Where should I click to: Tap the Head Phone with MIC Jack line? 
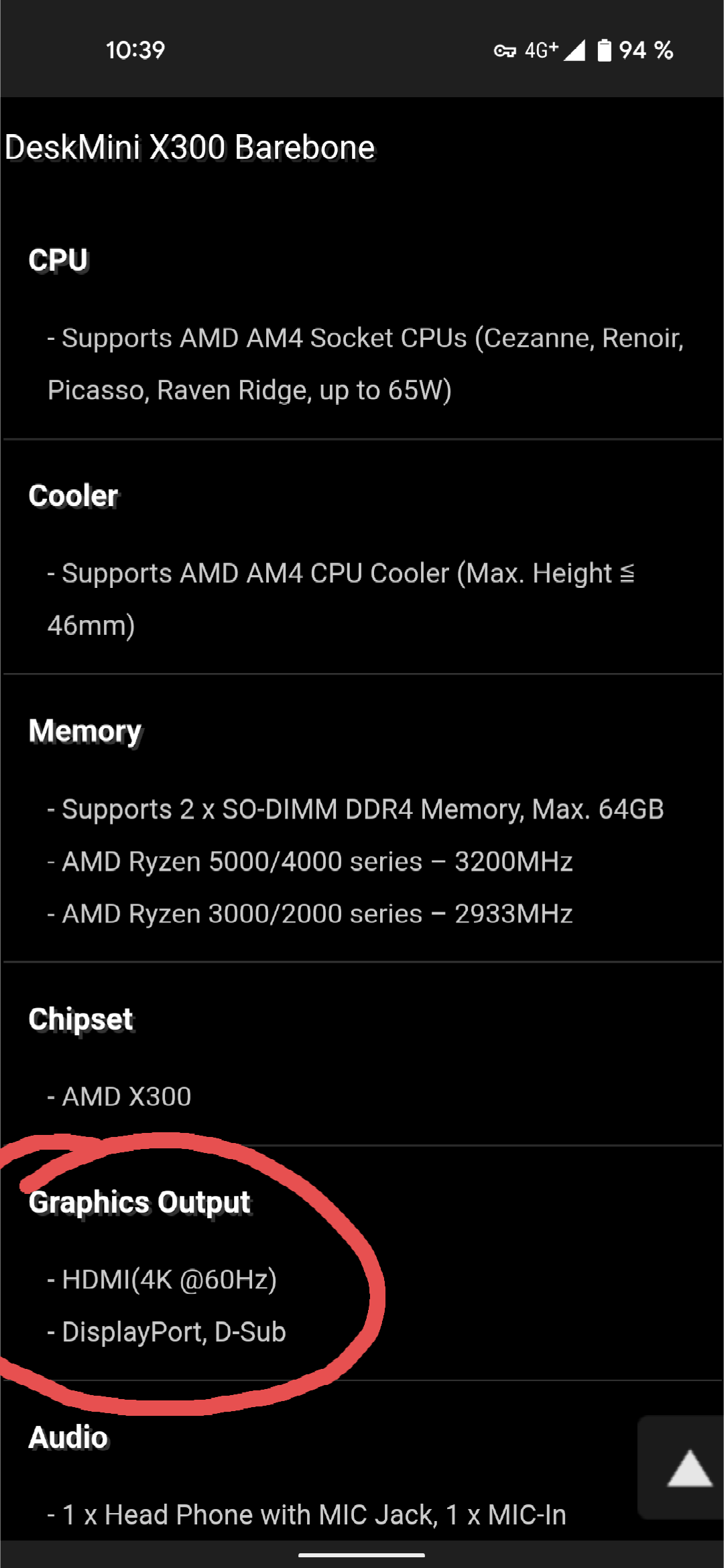[x=306, y=1514]
